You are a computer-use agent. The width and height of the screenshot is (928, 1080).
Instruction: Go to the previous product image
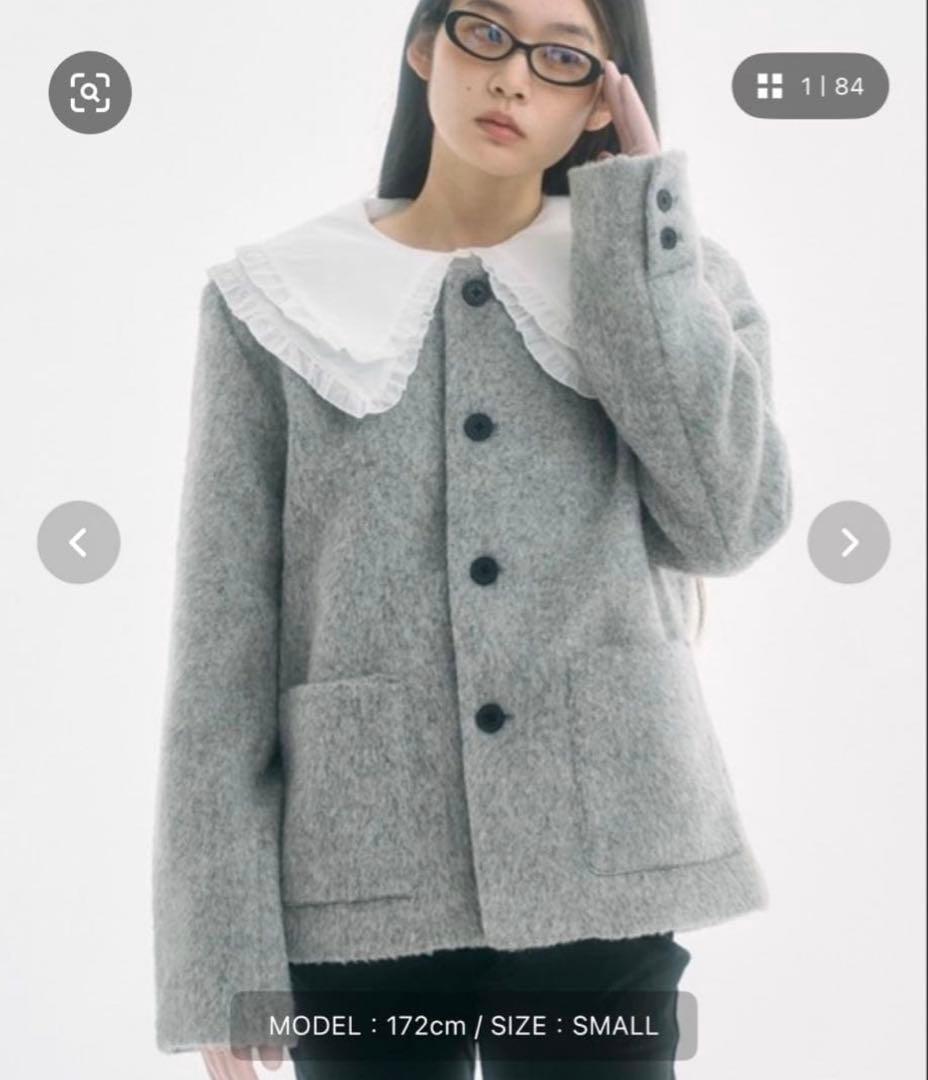79,542
